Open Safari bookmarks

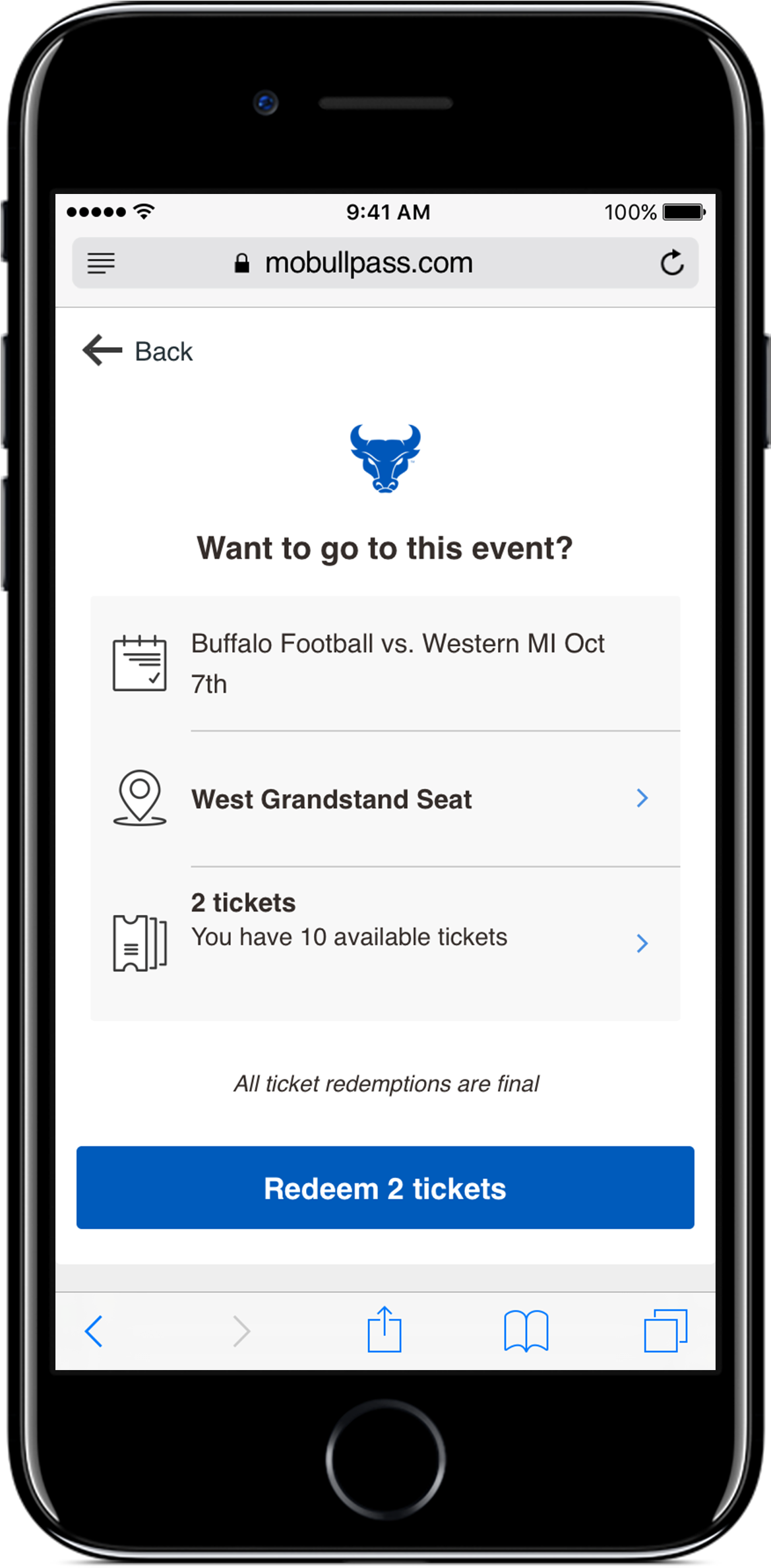coord(526,1331)
